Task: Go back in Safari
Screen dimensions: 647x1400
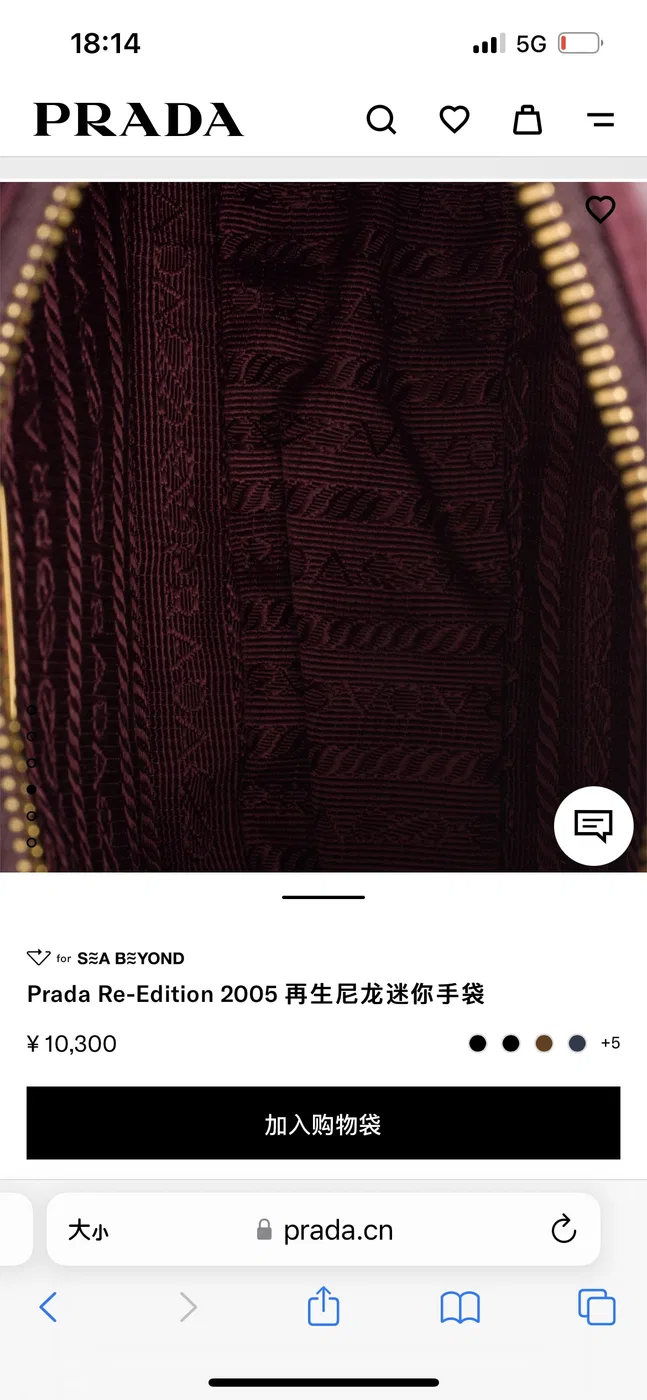Action: click(x=48, y=1306)
